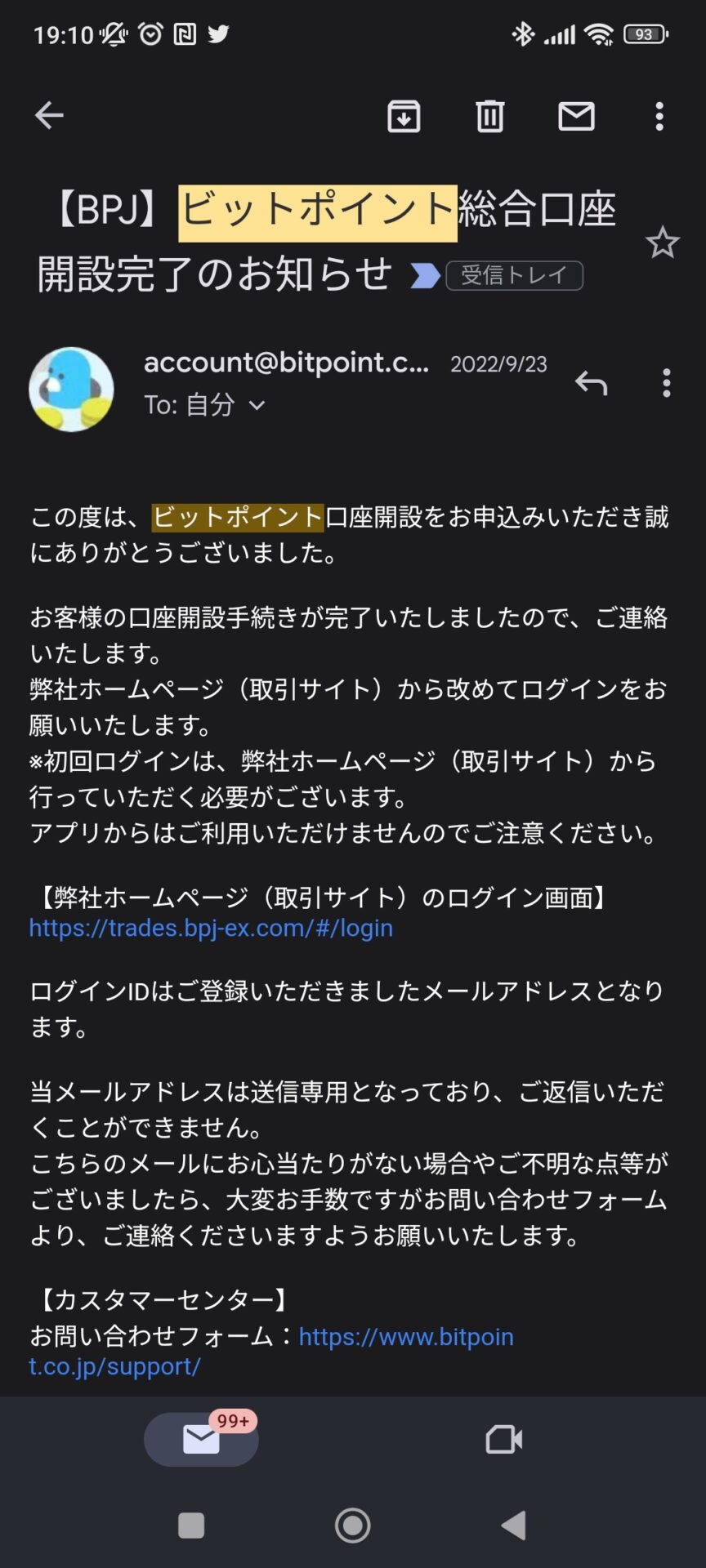Switch to the Mail tab

(x=201, y=1439)
